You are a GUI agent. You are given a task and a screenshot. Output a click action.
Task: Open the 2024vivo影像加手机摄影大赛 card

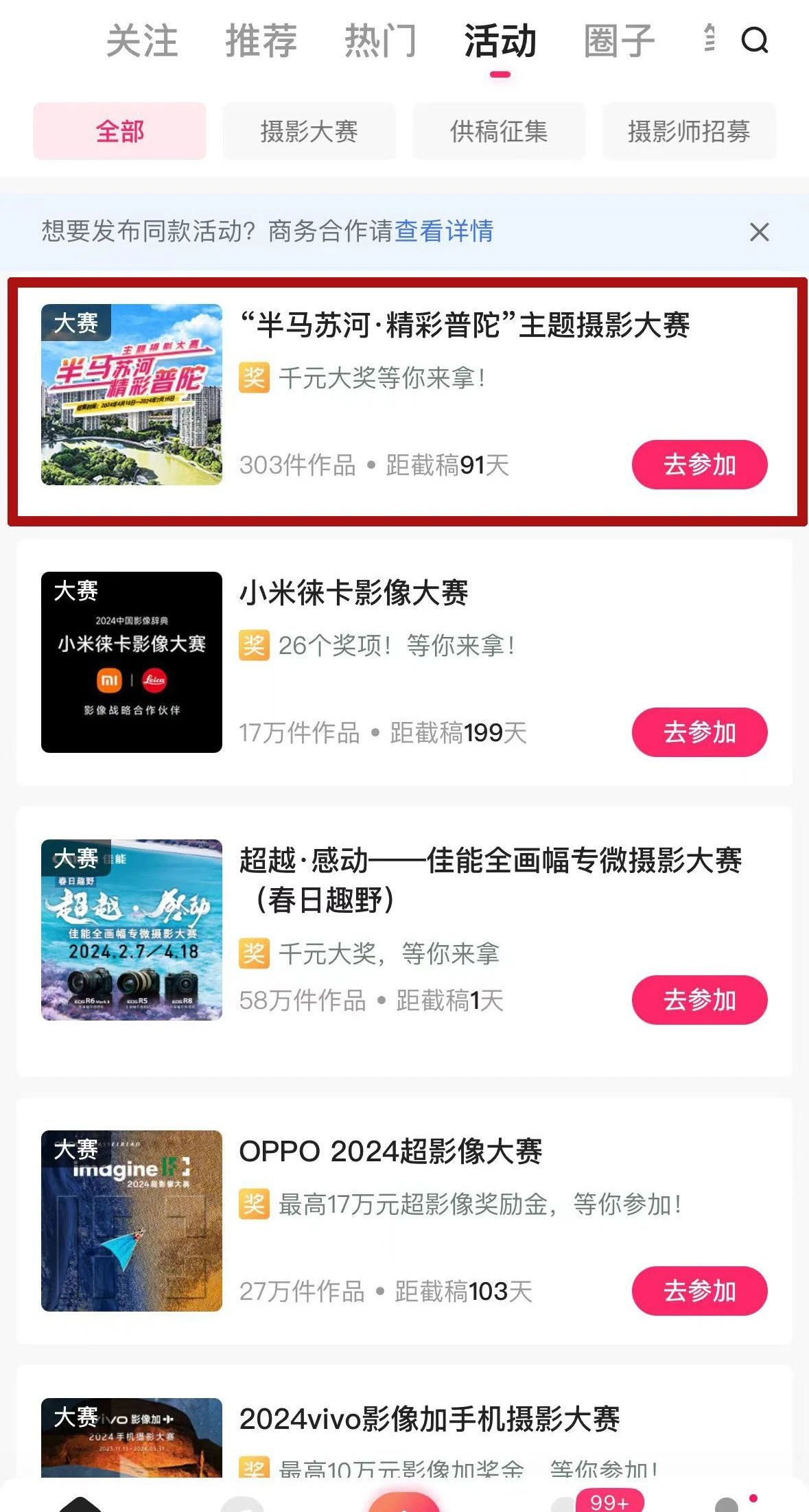point(429,1419)
